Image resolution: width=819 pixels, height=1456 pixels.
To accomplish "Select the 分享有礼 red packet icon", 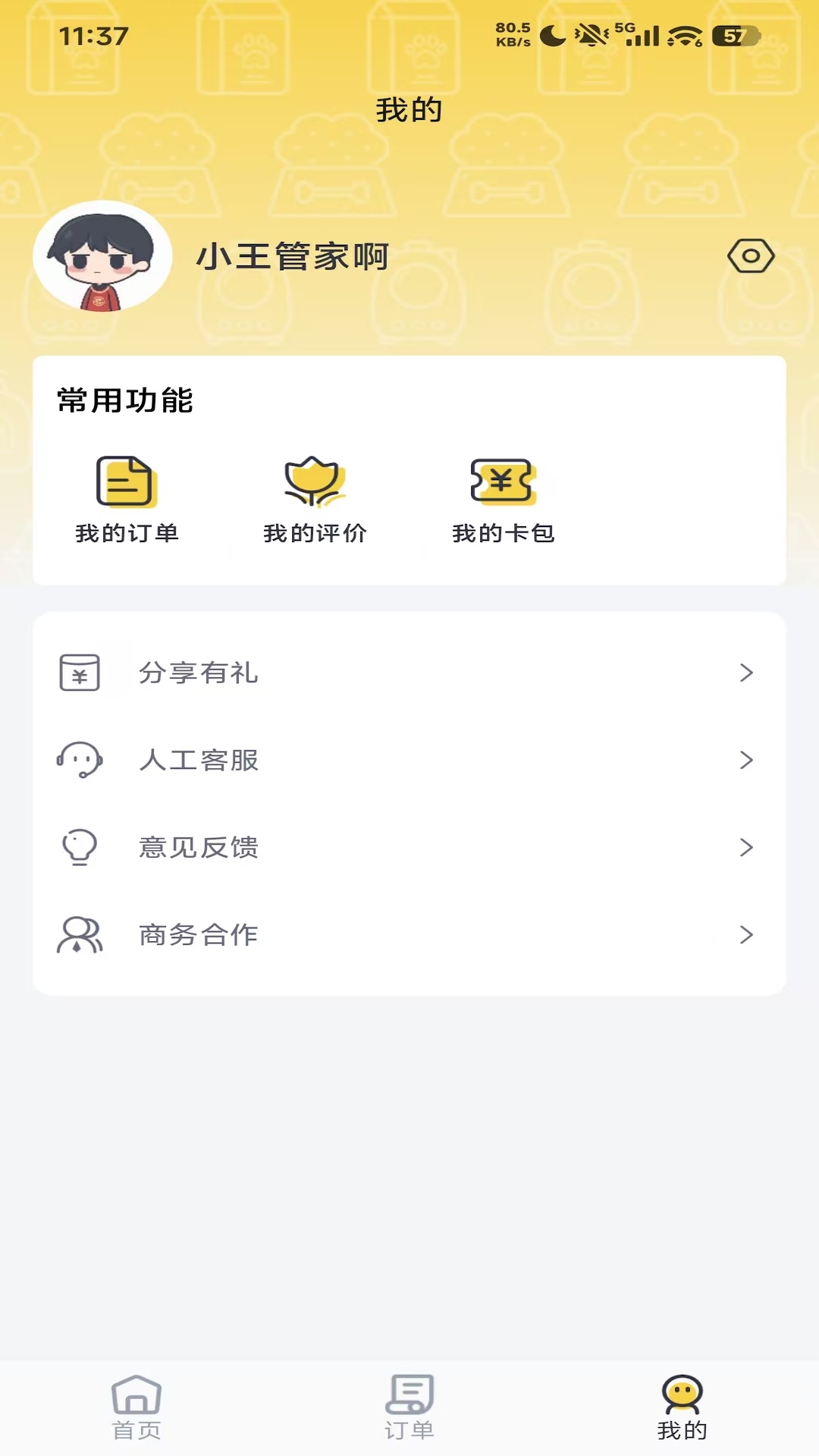I will click(x=81, y=673).
